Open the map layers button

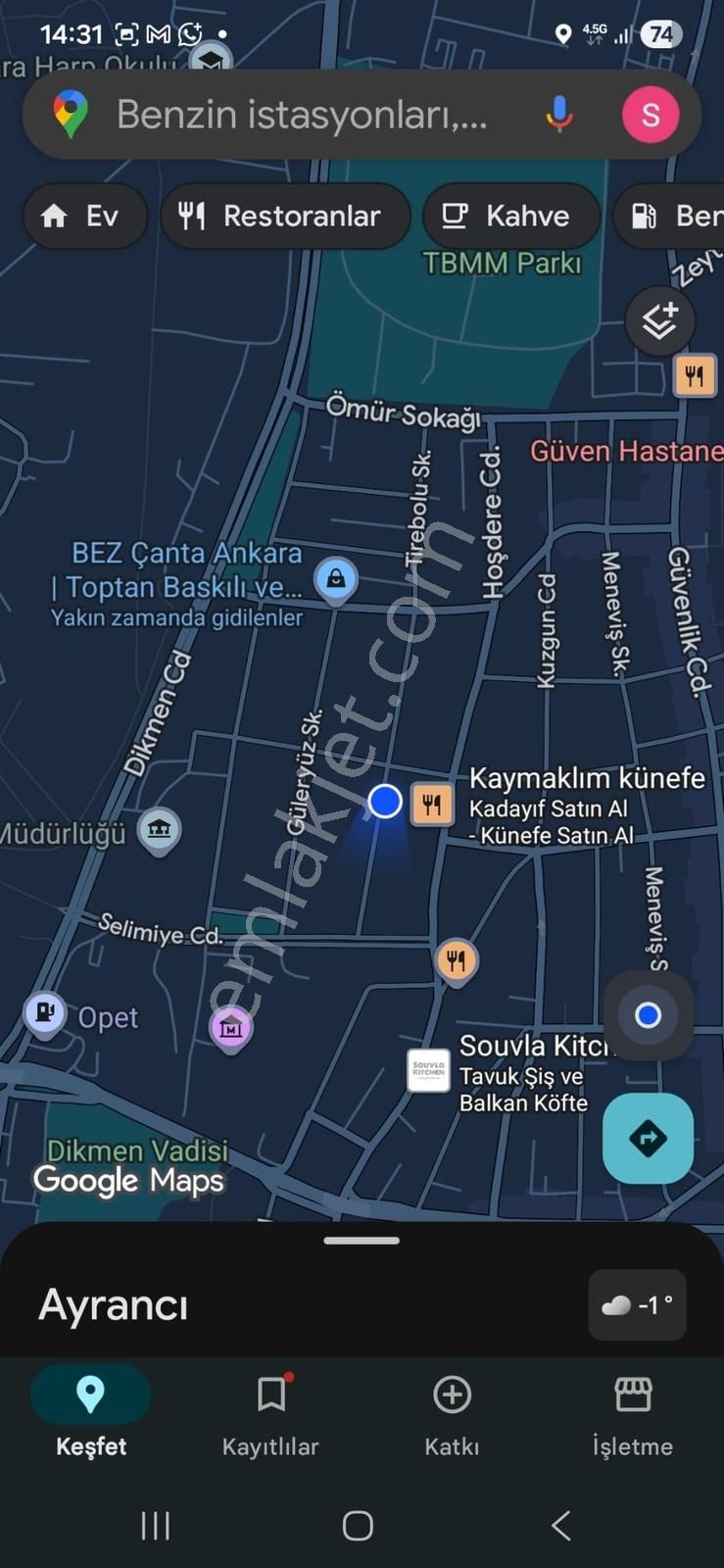pos(659,320)
